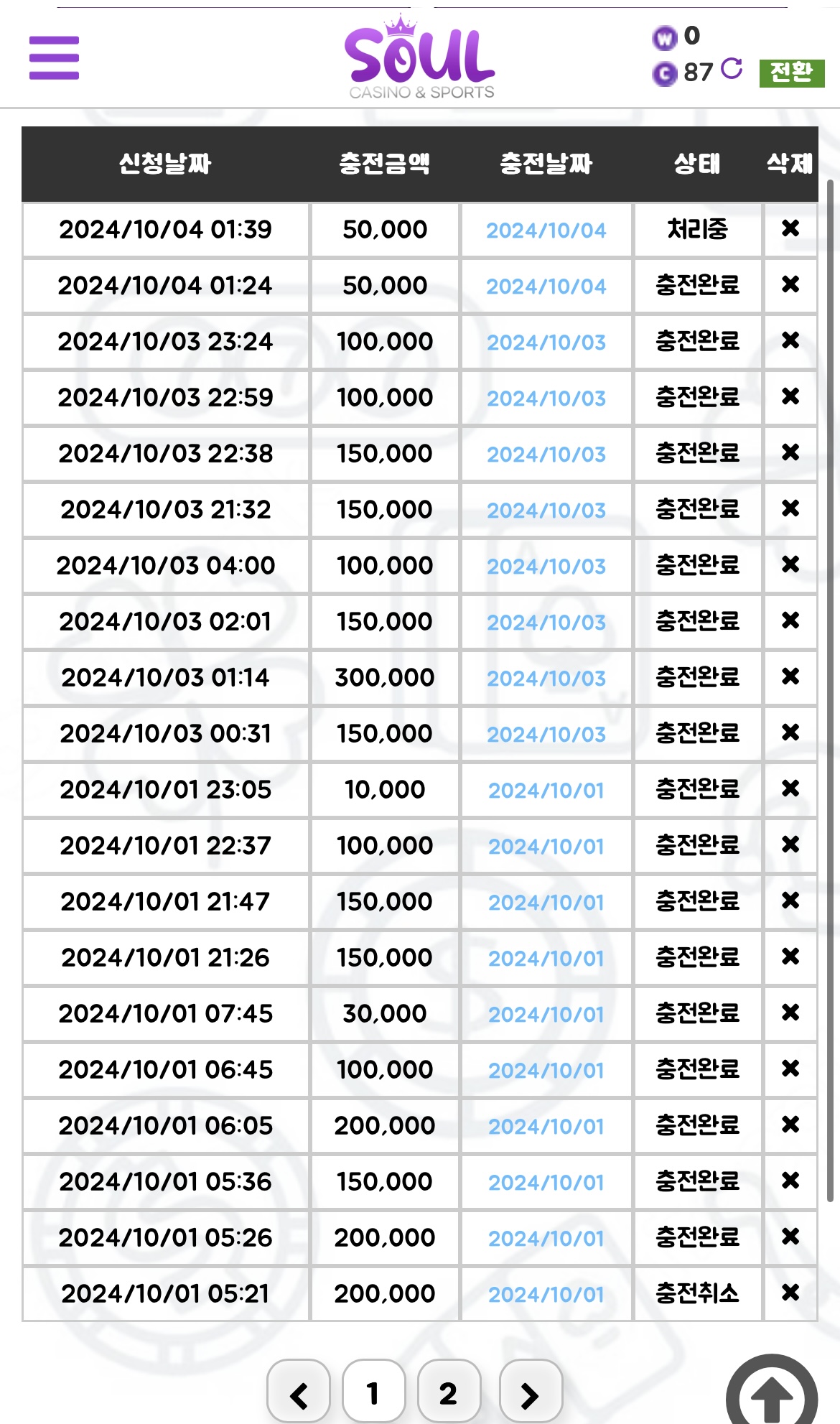The width and height of the screenshot is (840, 1424).
Task: Refresh the balance with the circular arrow
Action: [732, 69]
